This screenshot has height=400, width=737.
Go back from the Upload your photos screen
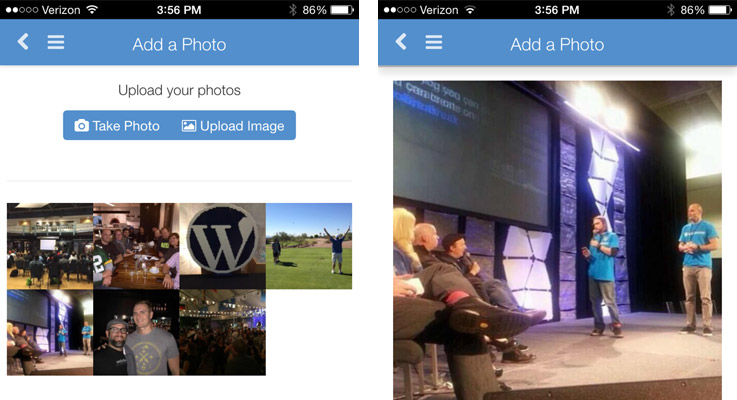click(23, 43)
